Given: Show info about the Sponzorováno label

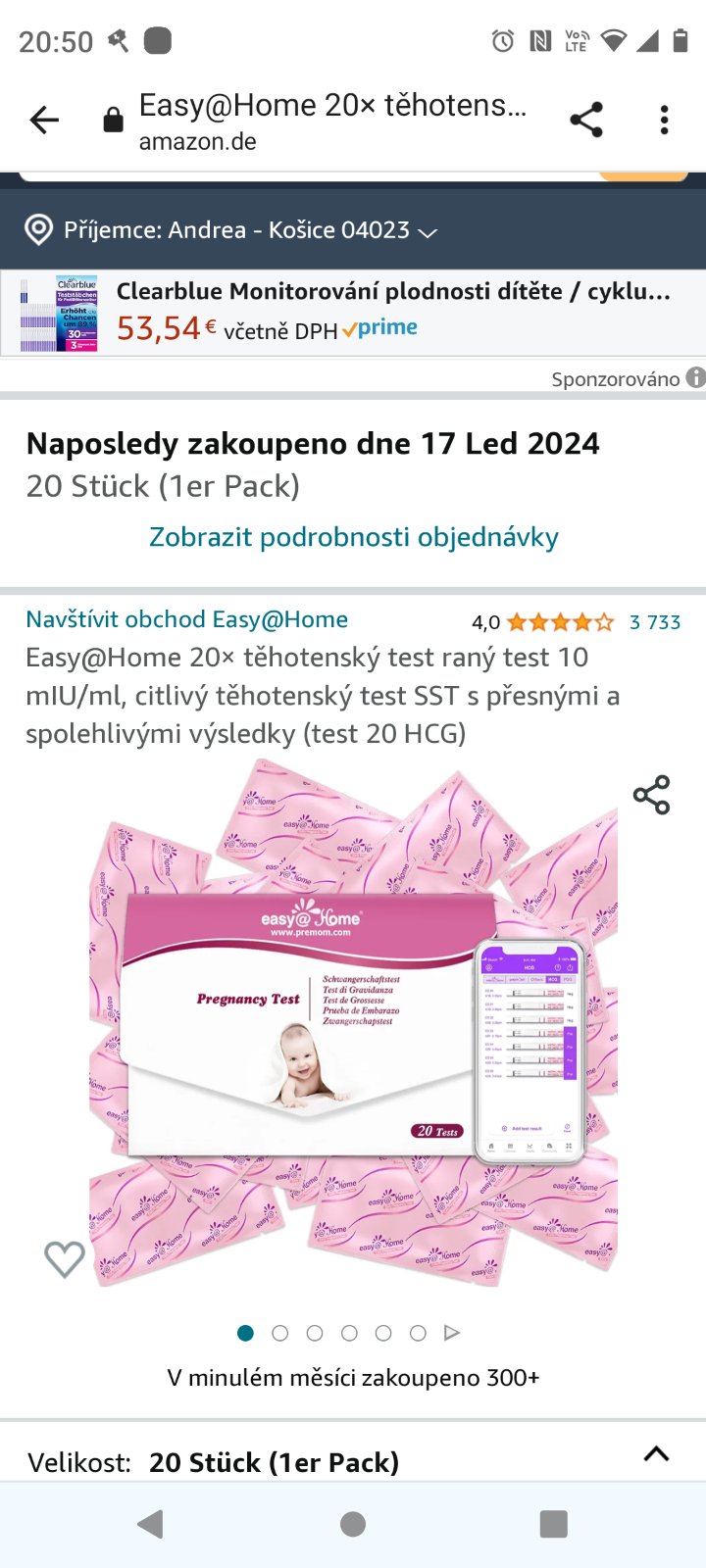Looking at the screenshot, I should tap(695, 378).
